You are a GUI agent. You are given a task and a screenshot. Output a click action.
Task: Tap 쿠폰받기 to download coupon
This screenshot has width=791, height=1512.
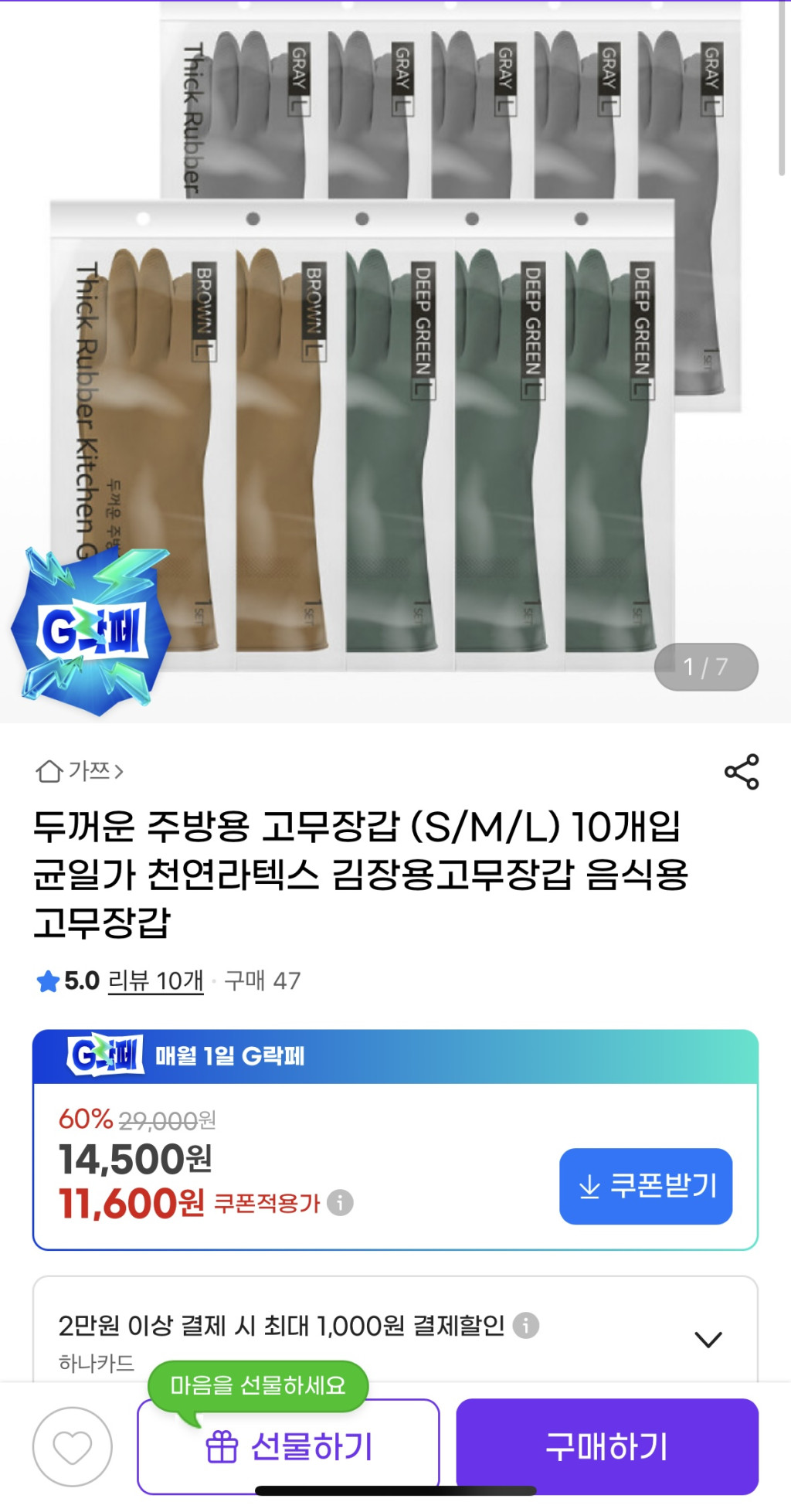click(x=646, y=1186)
